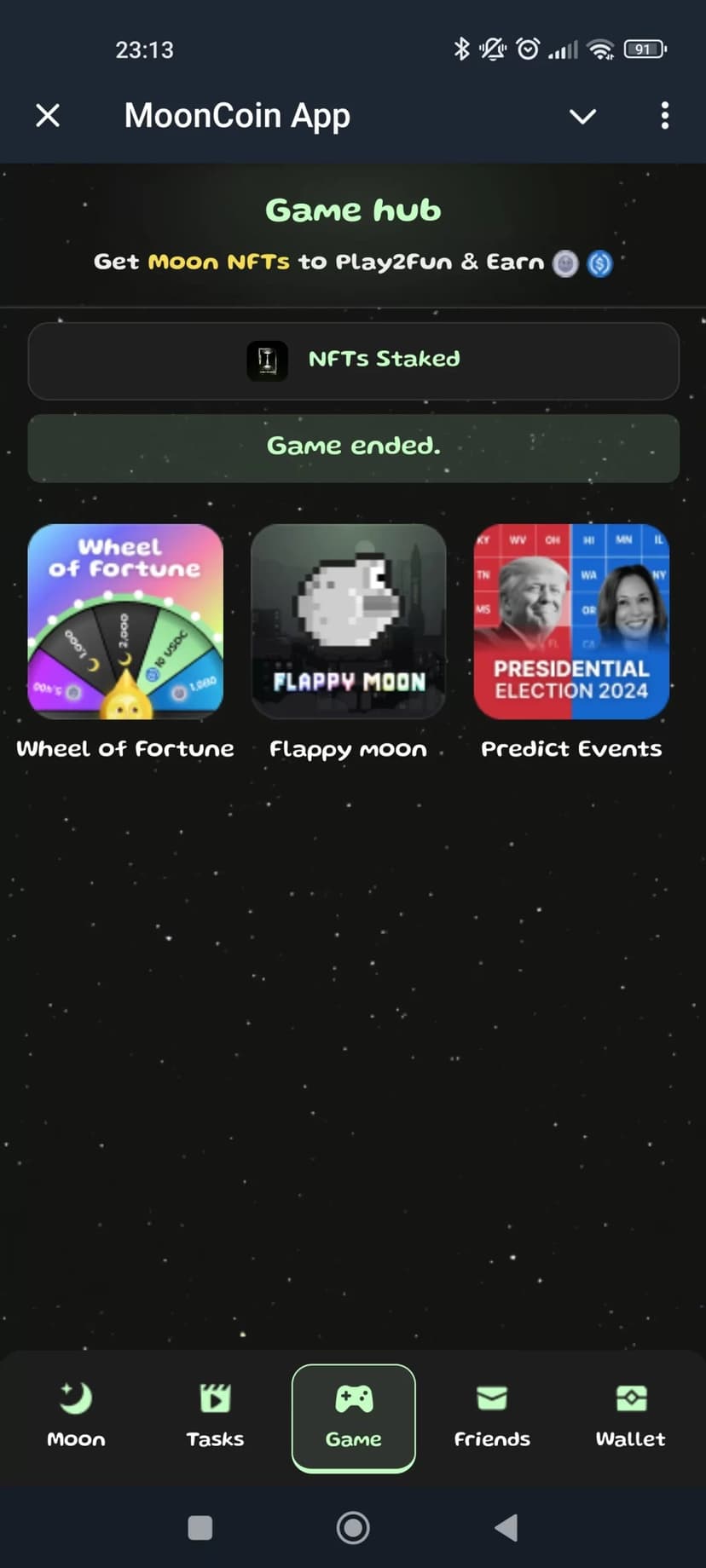The height and width of the screenshot is (1568, 706).
Task: Play the Flappy Moon game
Action: point(348,622)
